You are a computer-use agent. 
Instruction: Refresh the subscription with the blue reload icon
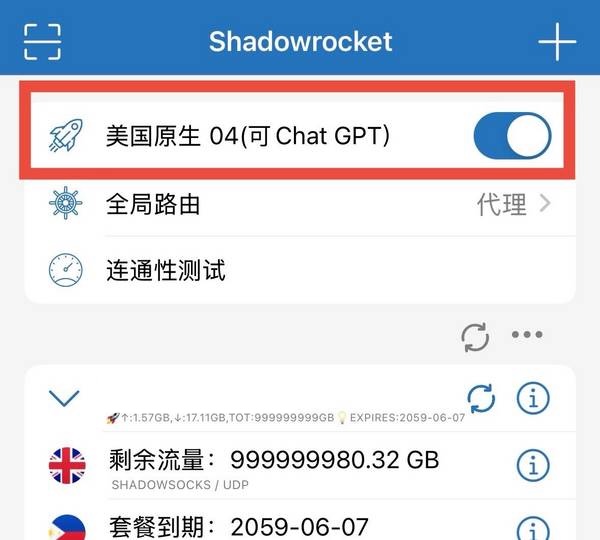coord(481,398)
